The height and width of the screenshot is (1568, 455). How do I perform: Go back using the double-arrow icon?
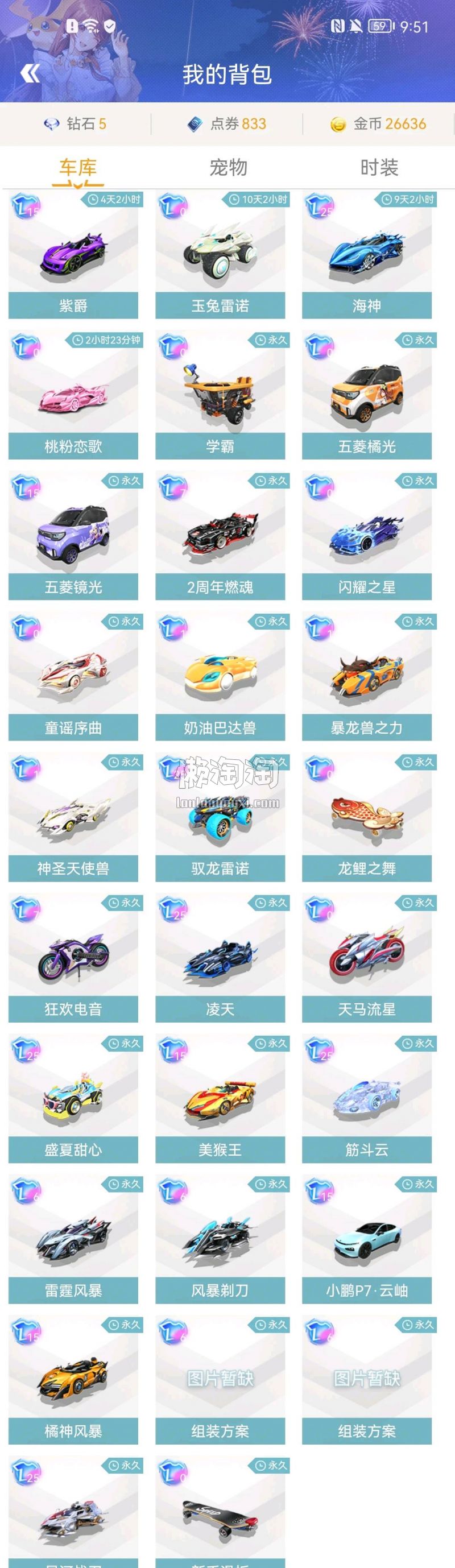[29, 74]
